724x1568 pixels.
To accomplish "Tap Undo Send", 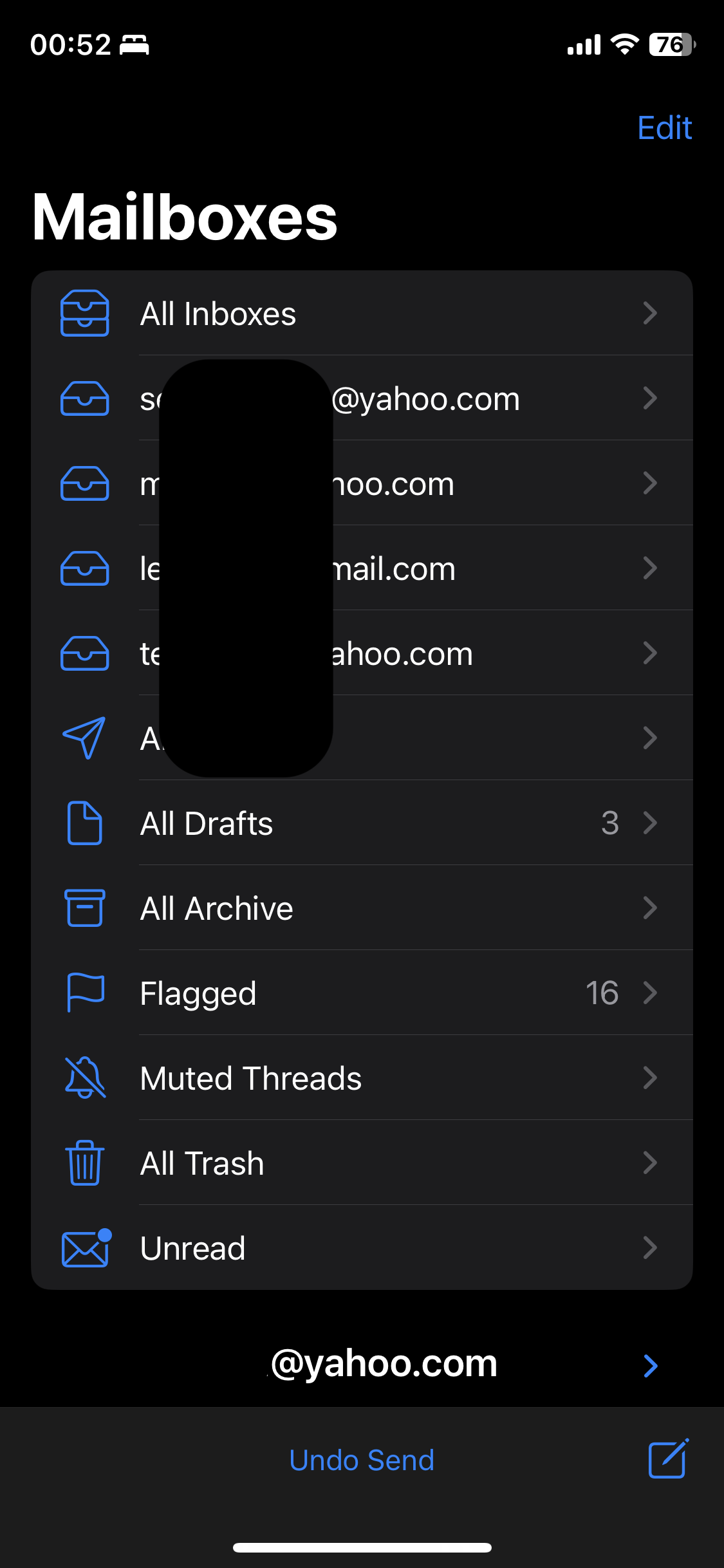I will click(362, 1461).
